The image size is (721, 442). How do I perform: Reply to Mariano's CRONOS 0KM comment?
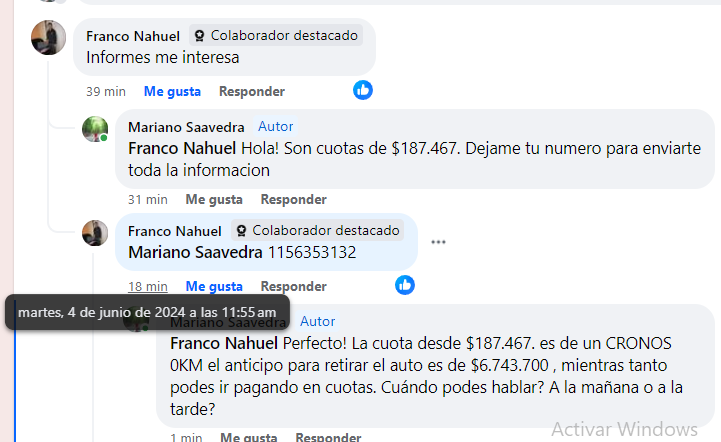pyautogui.click(x=328, y=437)
